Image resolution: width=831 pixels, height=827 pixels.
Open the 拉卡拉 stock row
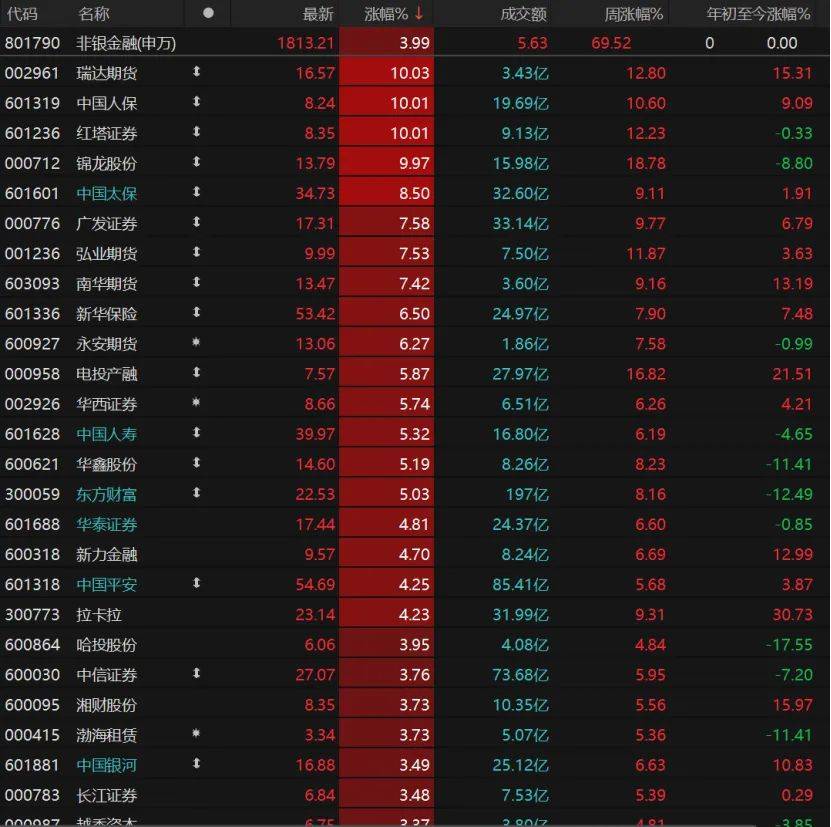(99, 614)
